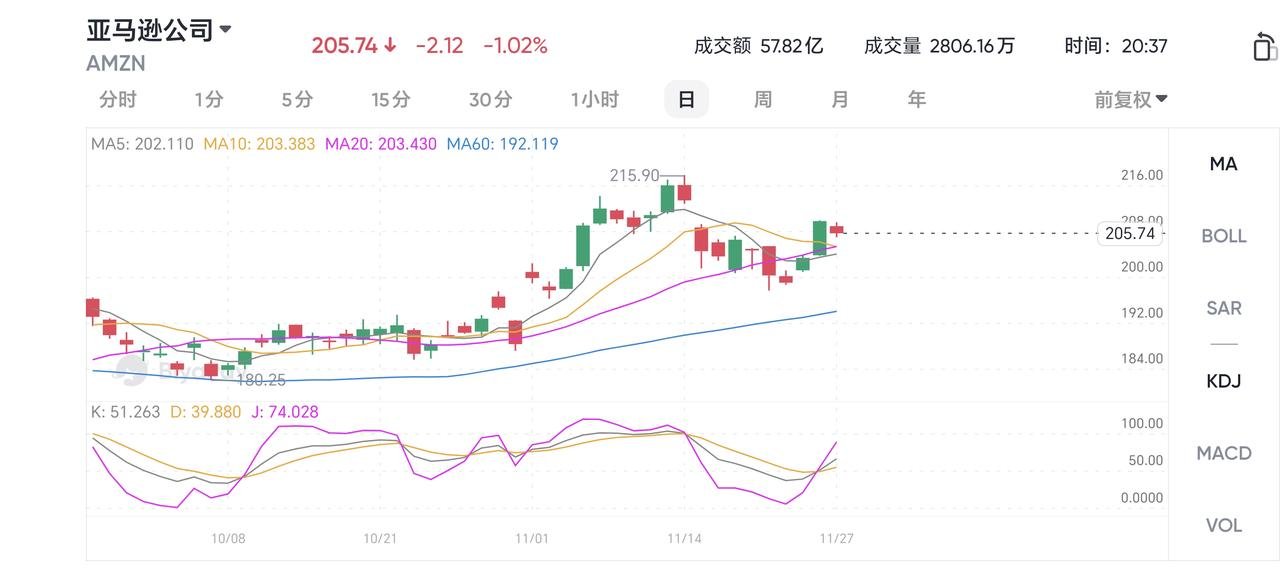Expand the 前复权 adjustment dropdown
Image resolution: width=1280 pixels, height=577 pixels.
click(x=1131, y=99)
